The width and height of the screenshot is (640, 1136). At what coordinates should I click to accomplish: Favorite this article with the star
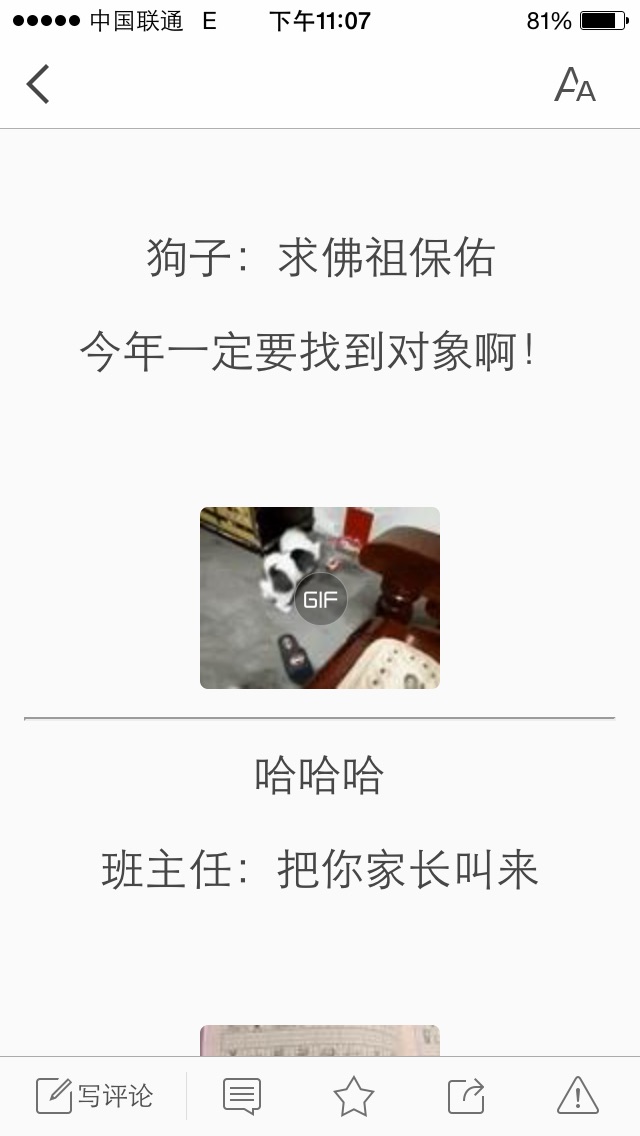[x=354, y=1096]
